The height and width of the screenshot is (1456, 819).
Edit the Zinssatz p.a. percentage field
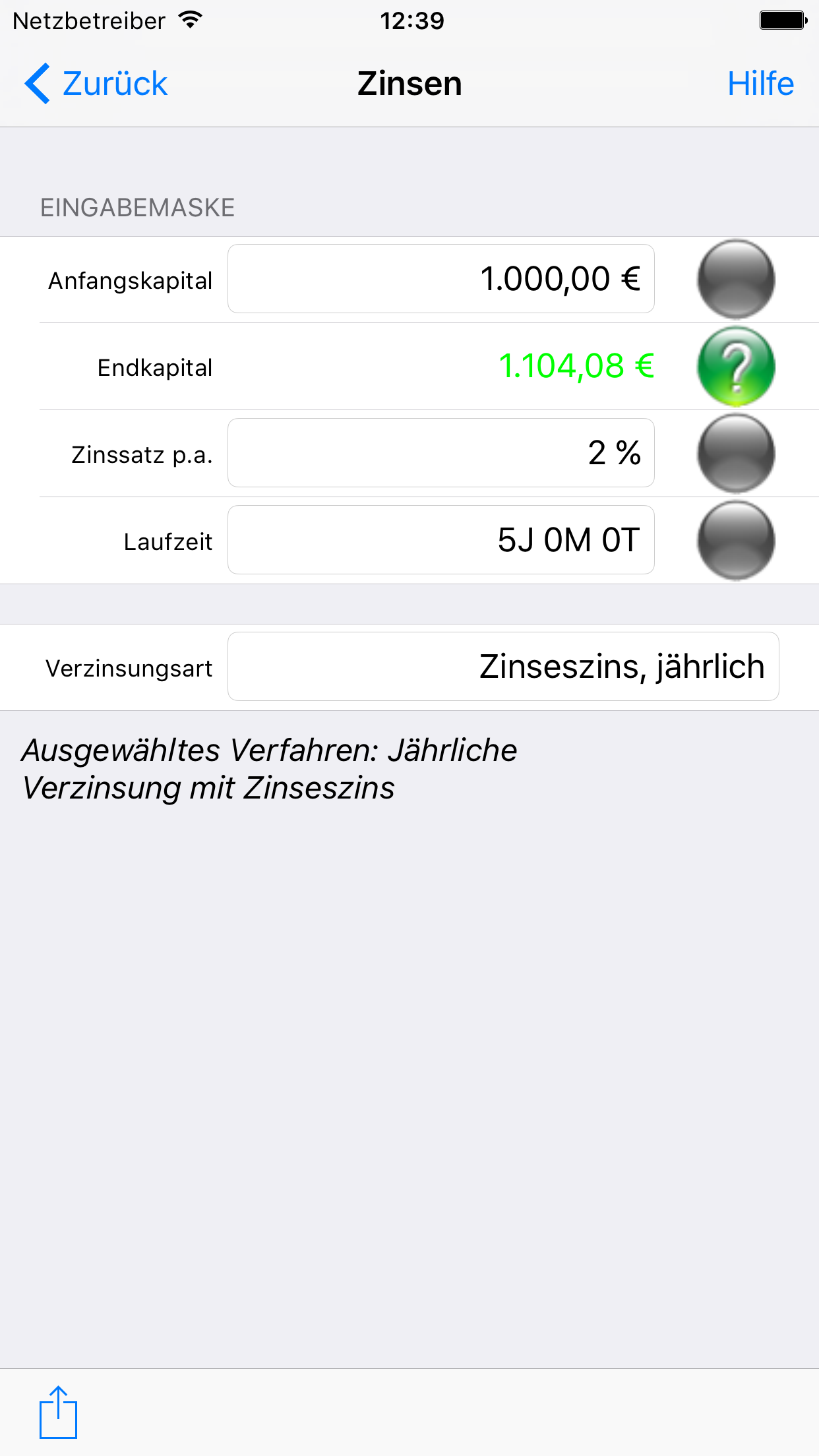441,453
